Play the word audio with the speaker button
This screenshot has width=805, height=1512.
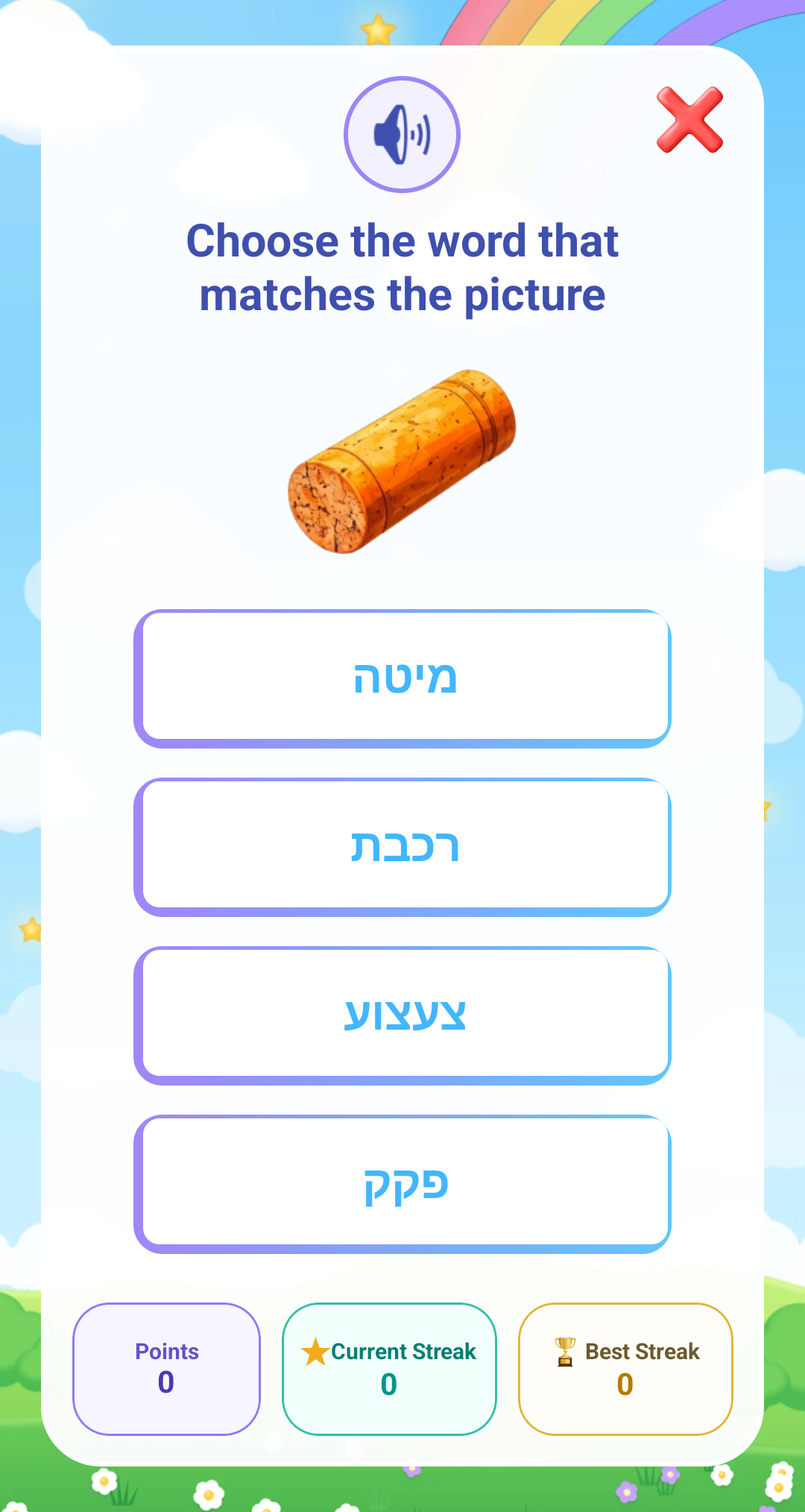pyautogui.click(x=402, y=135)
